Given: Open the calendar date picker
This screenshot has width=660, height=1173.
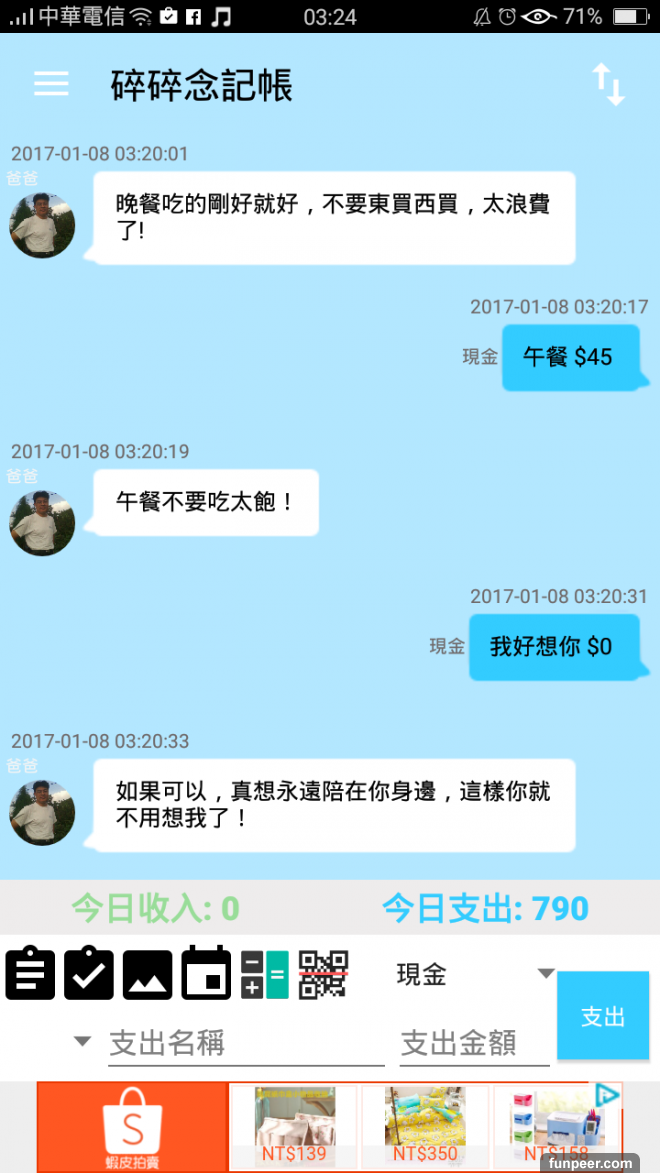Looking at the screenshot, I should tap(206, 973).
